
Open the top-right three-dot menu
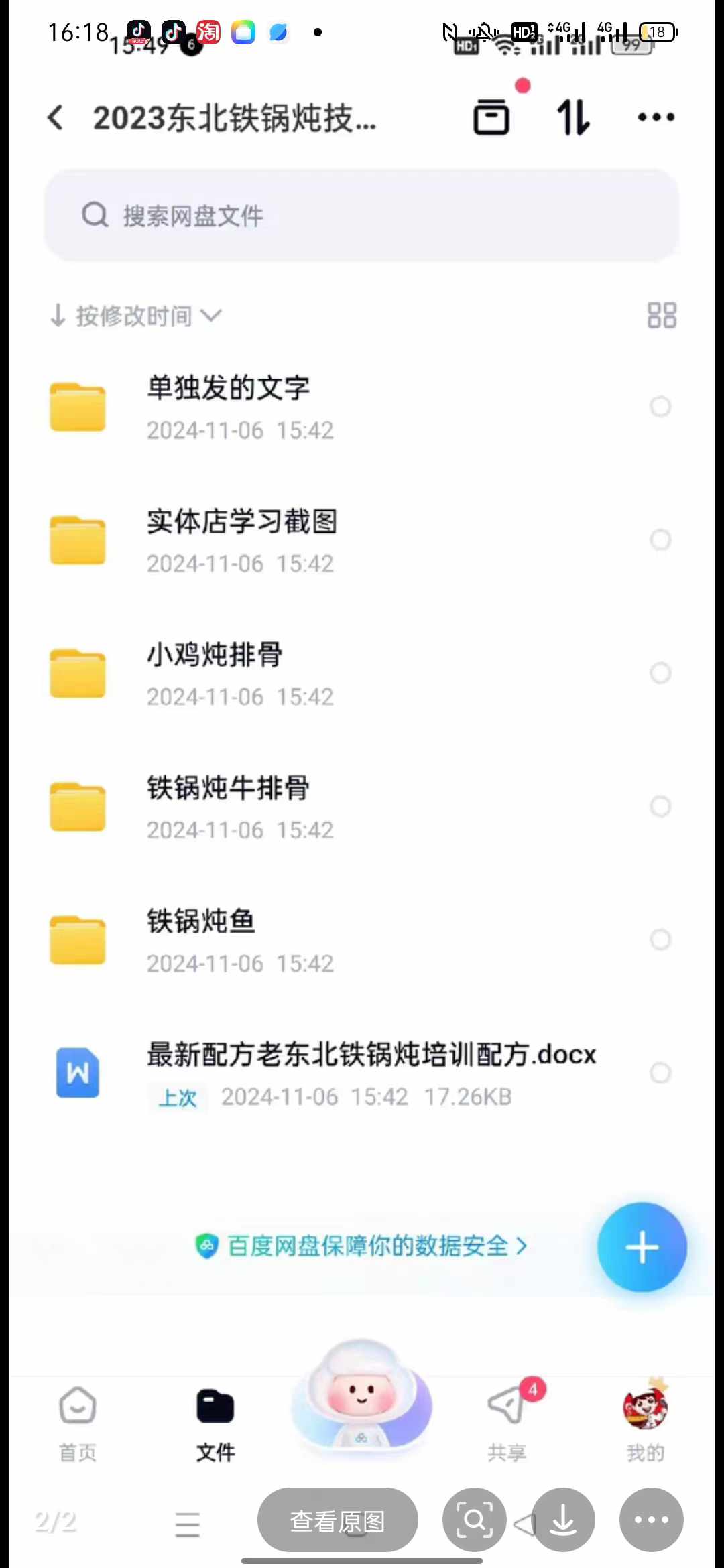(655, 116)
